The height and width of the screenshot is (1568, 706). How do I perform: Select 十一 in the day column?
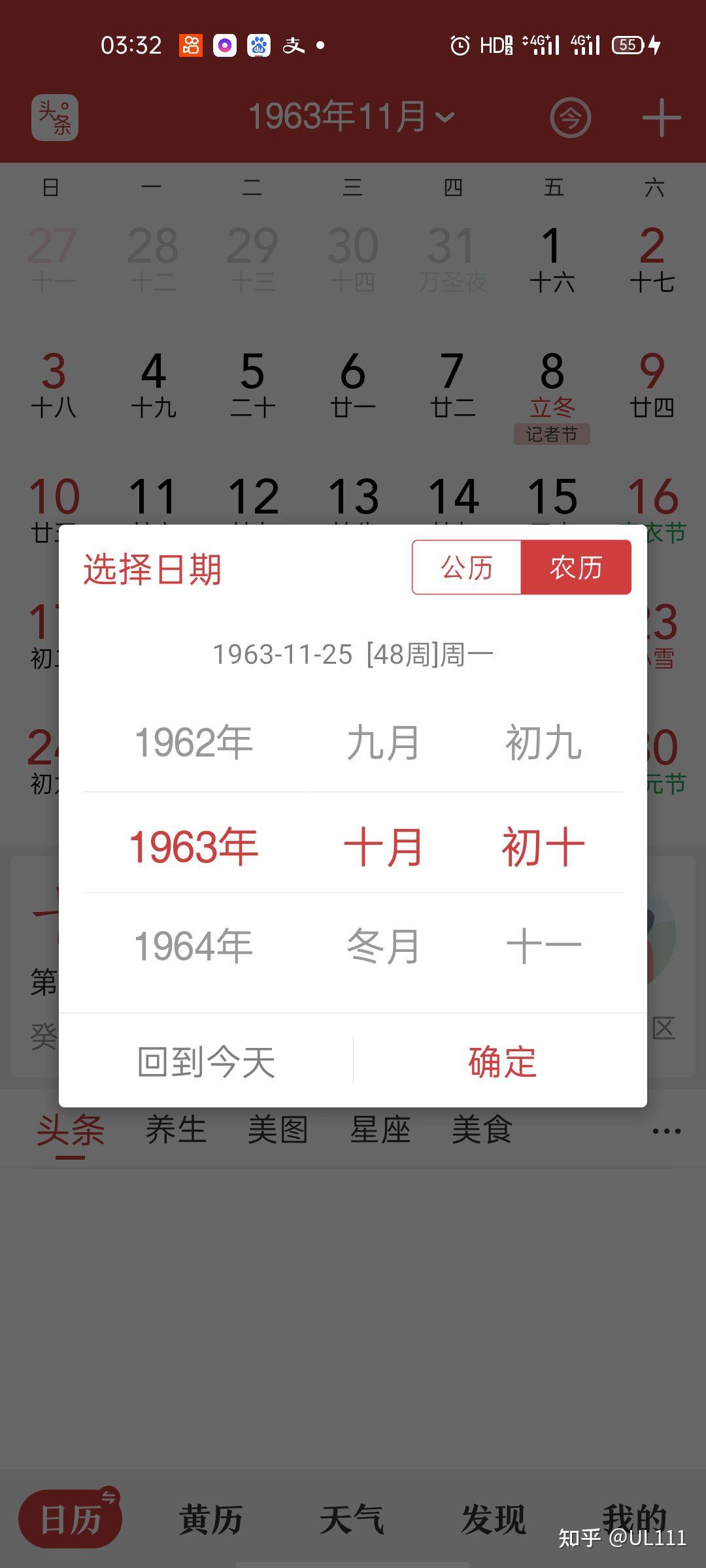point(543,946)
